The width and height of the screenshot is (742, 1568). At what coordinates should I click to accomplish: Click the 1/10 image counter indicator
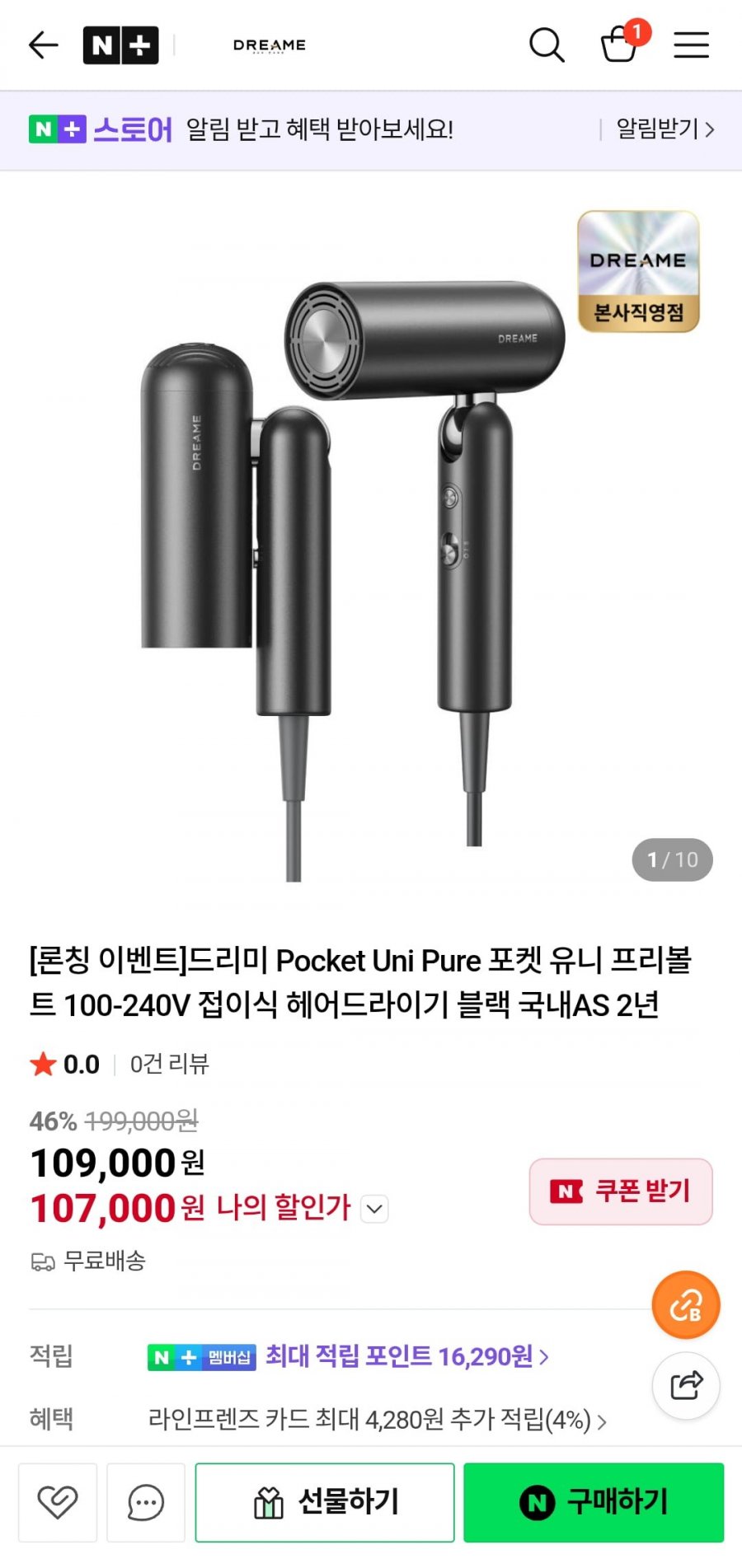pyautogui.click(x=673, y=859)
